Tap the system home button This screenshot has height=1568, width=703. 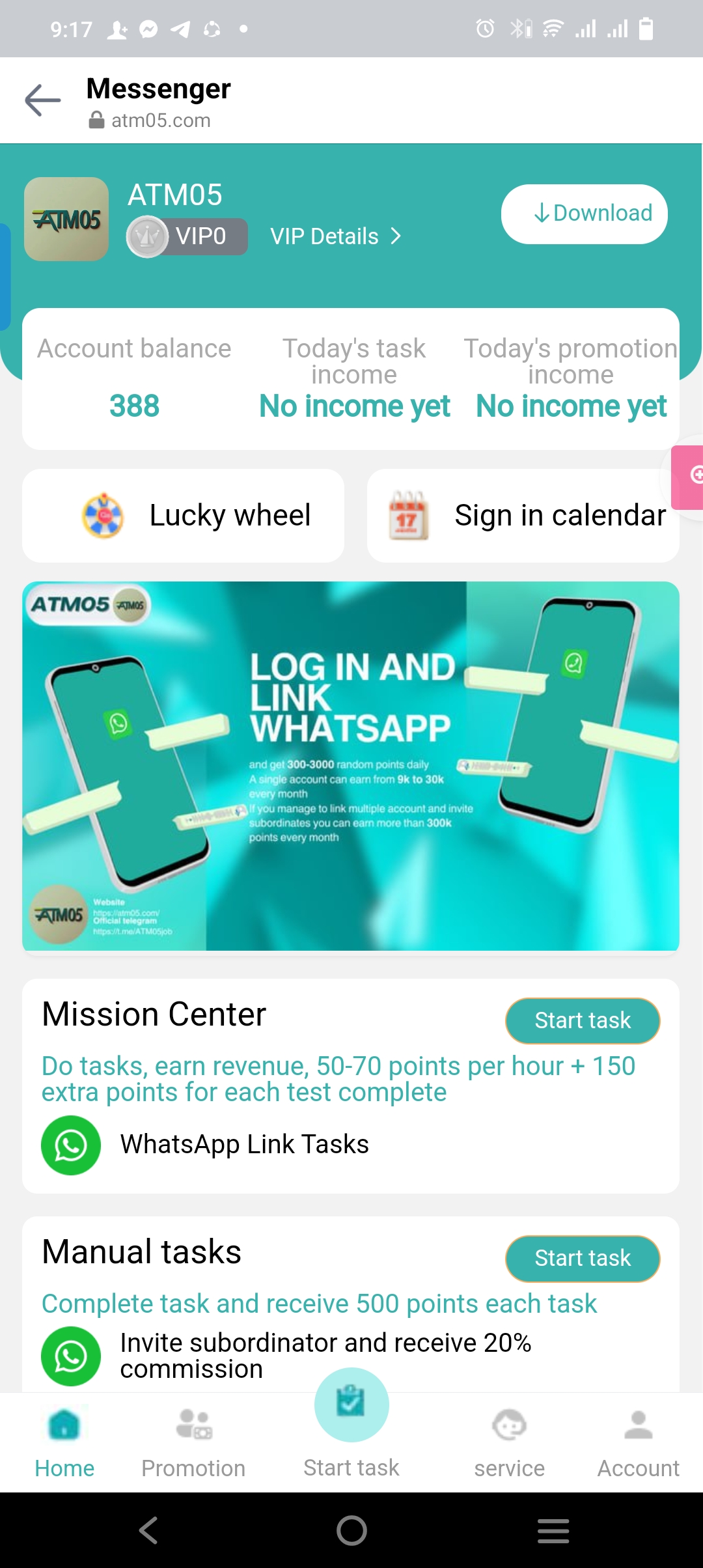[351, 1530]
